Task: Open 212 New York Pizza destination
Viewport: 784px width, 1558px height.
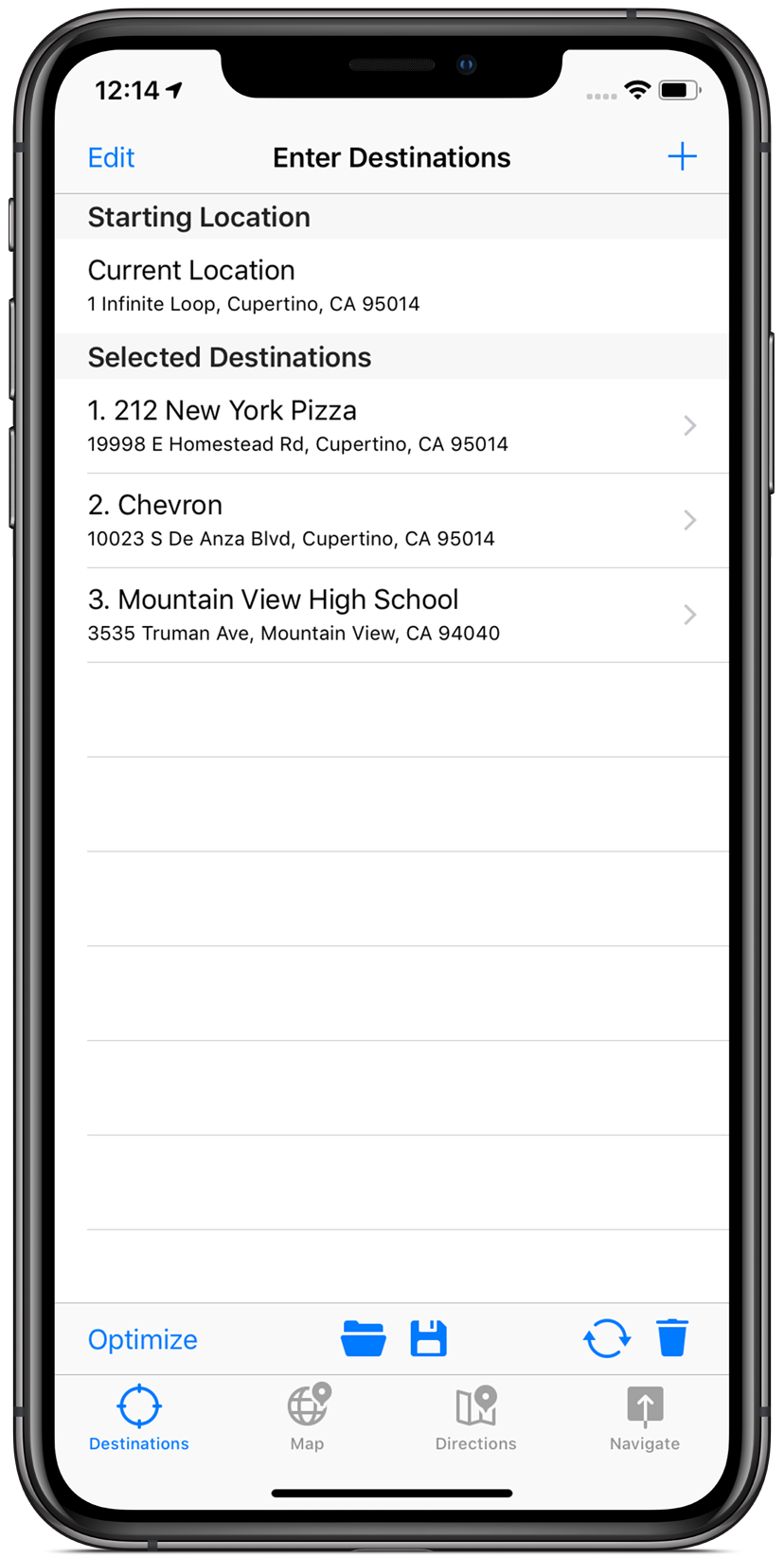Action: pyautogui.click(x=391, y=425)
